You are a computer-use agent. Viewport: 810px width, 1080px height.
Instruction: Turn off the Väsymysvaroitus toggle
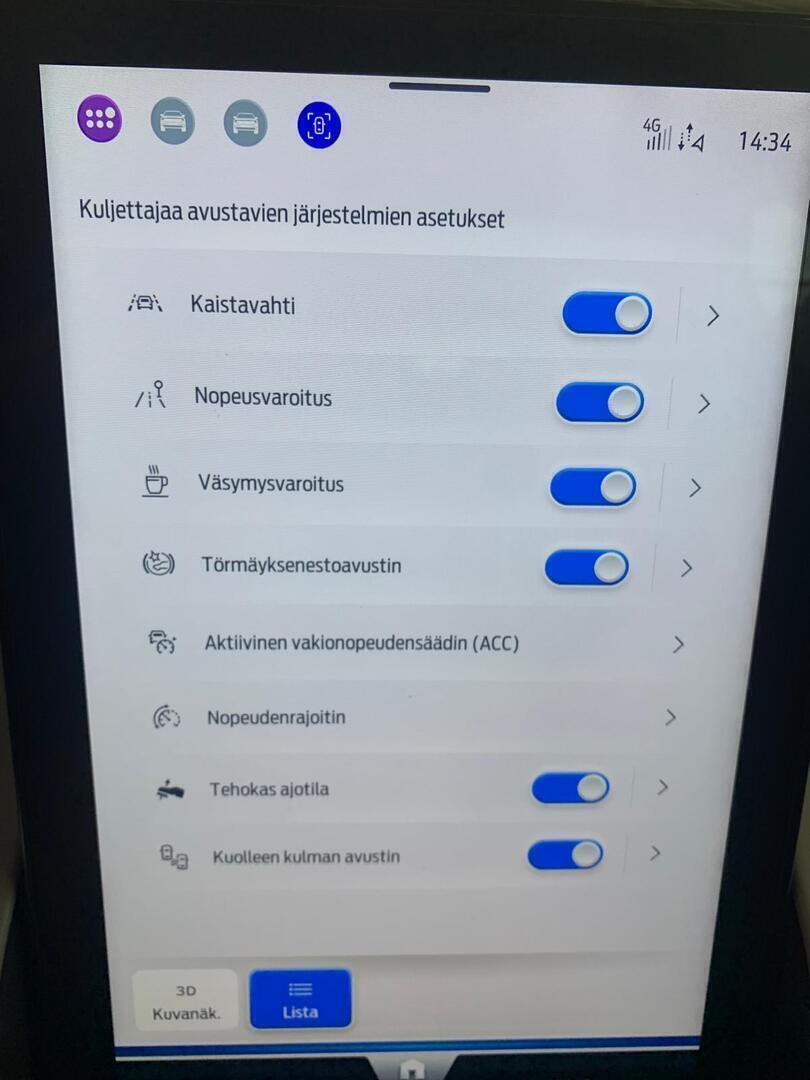pyautogui.click(x=593, y=487)
